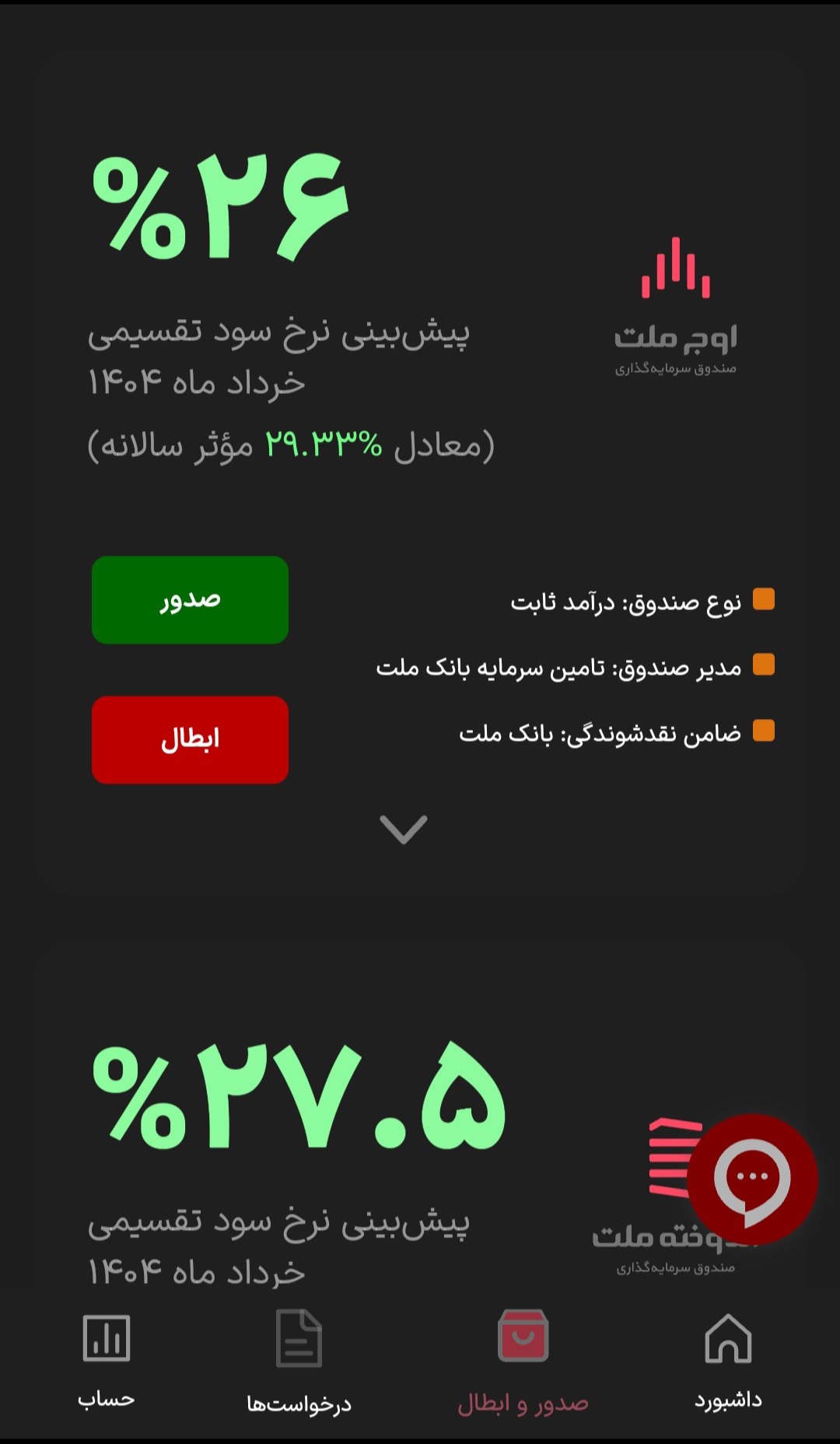840x1444 pixels.
Task: Select the صدور و ابطال tab
Action: click(523, 1361)
